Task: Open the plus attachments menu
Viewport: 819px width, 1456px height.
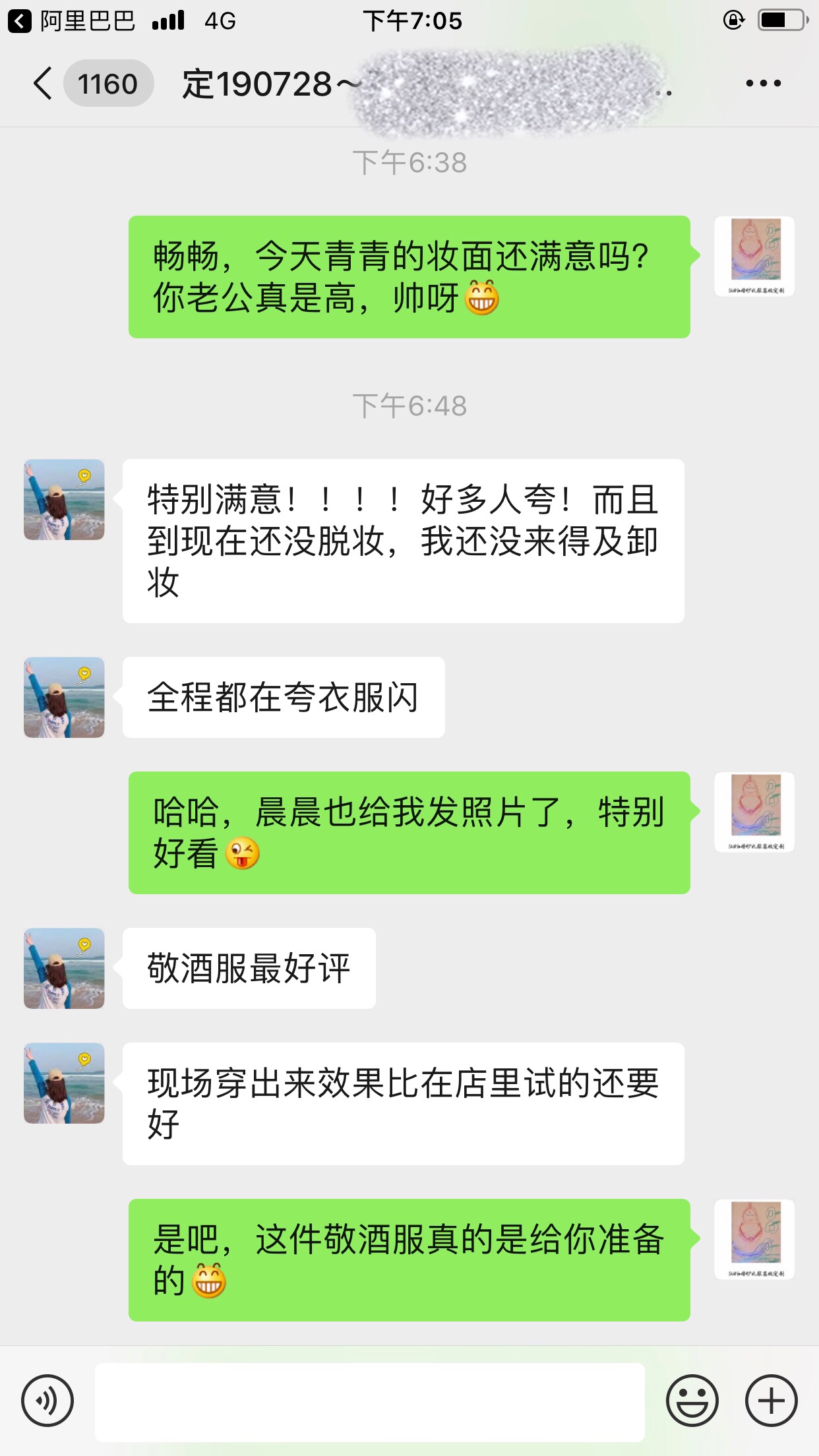Action: pos(772,1401)
